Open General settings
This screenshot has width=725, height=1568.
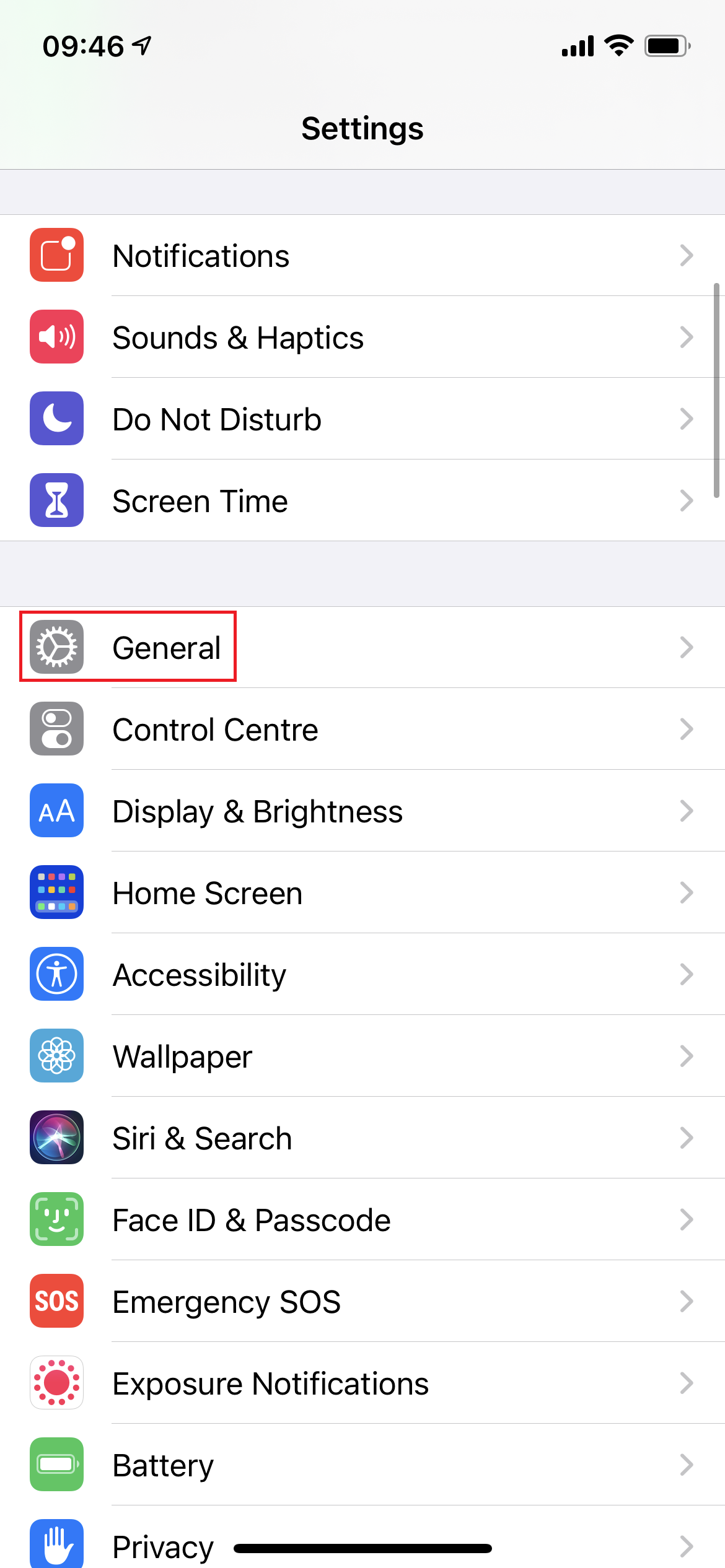click(x=362, y=647)
